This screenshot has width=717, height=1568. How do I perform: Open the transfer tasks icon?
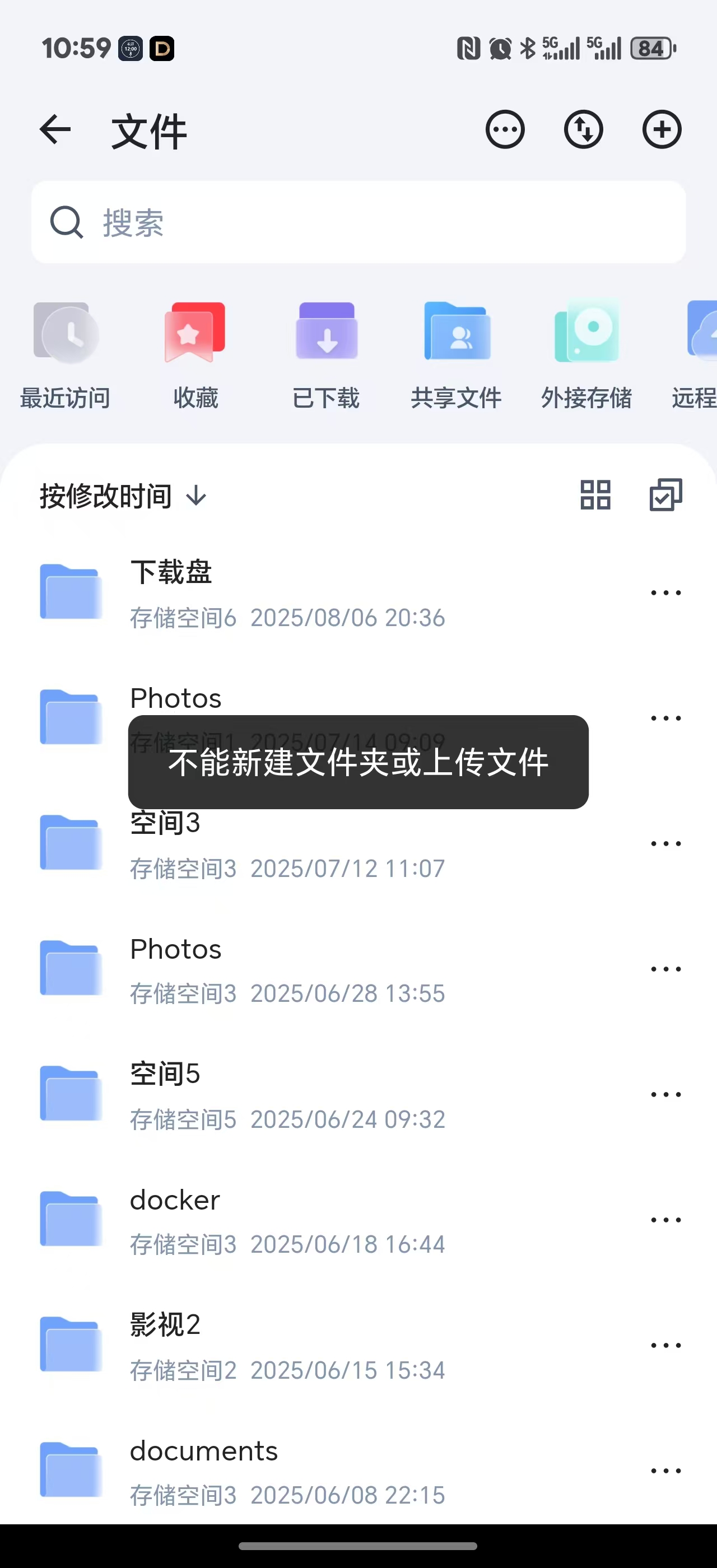[x=583, y=130]
